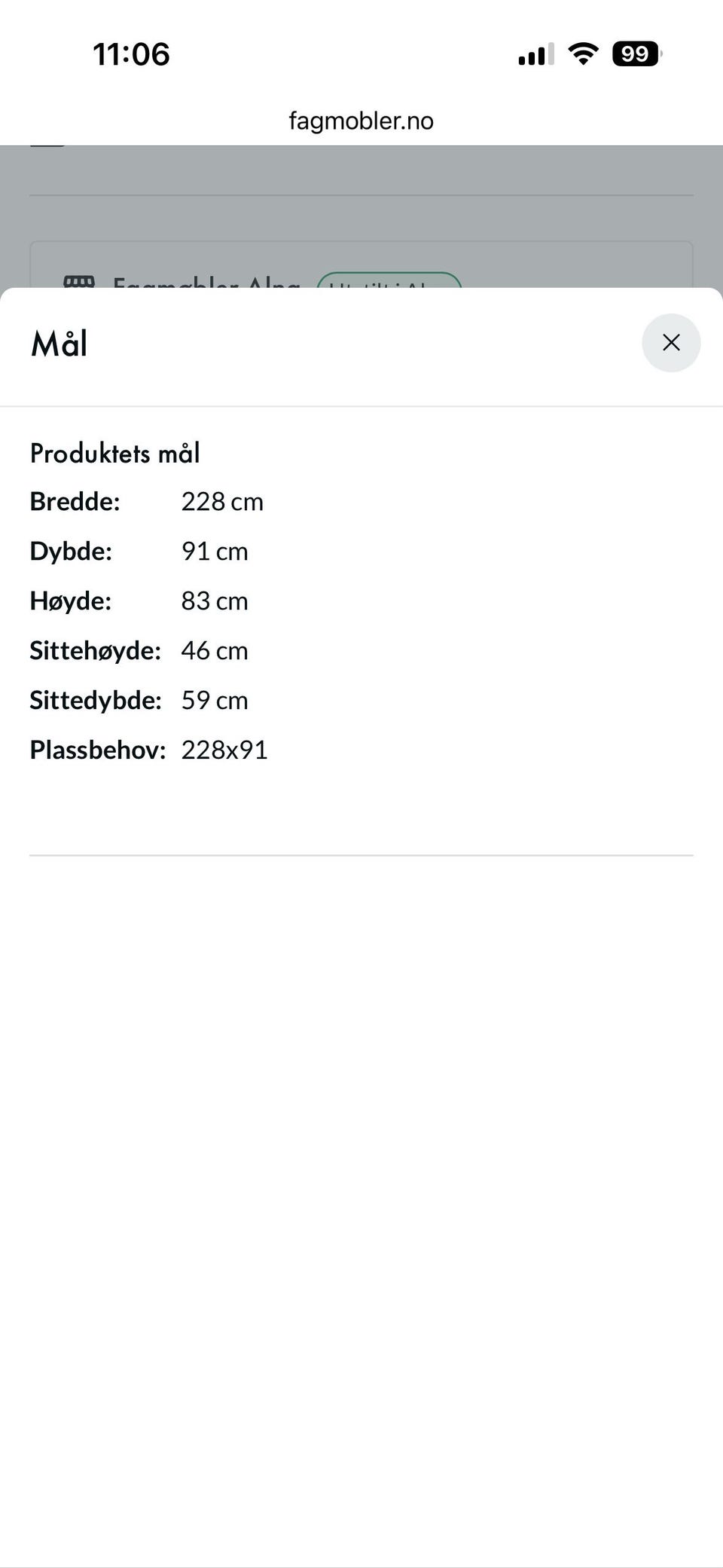Tap the battery level indicator showing 99
The height and width of the screenshot is (1568, 723).
click(x=635, y=53)
